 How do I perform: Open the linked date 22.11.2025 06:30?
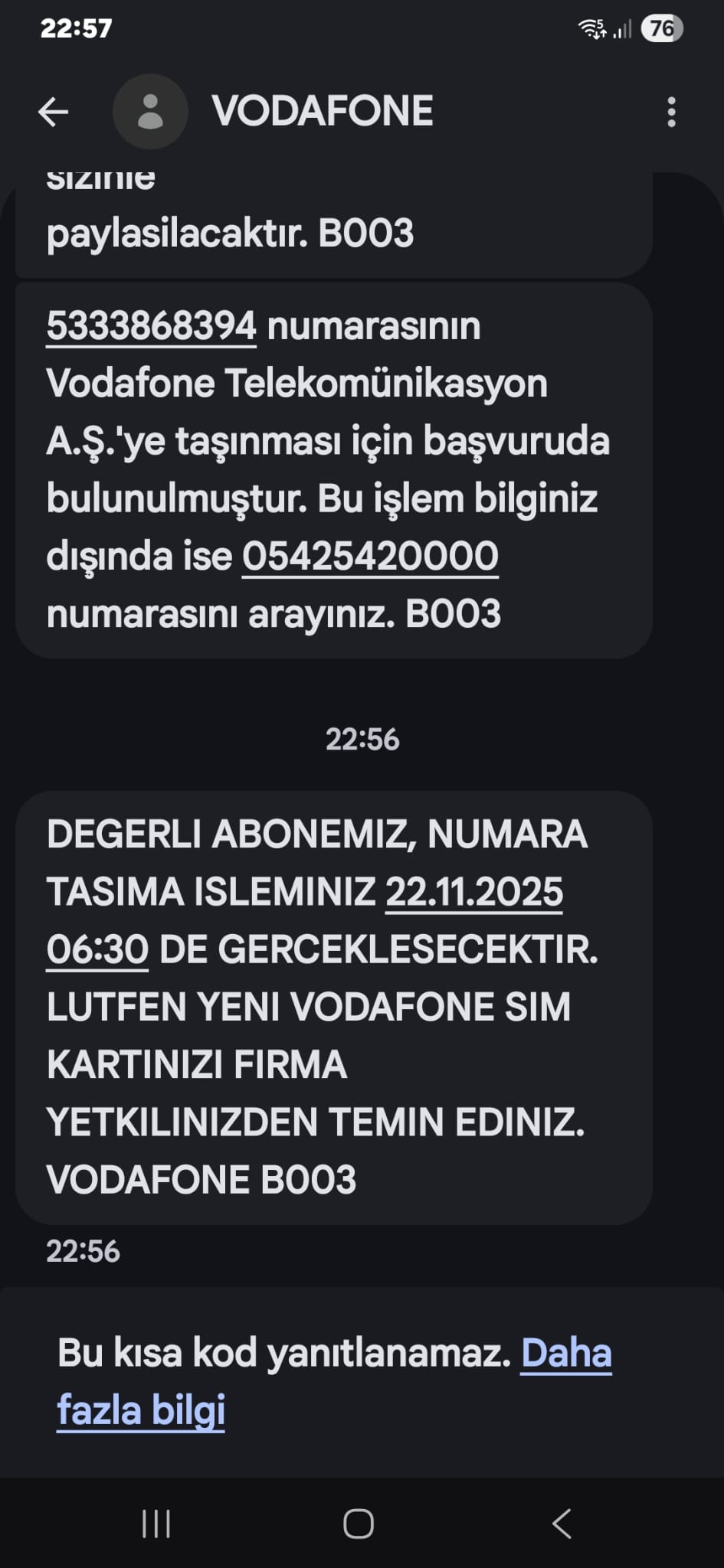473,893
